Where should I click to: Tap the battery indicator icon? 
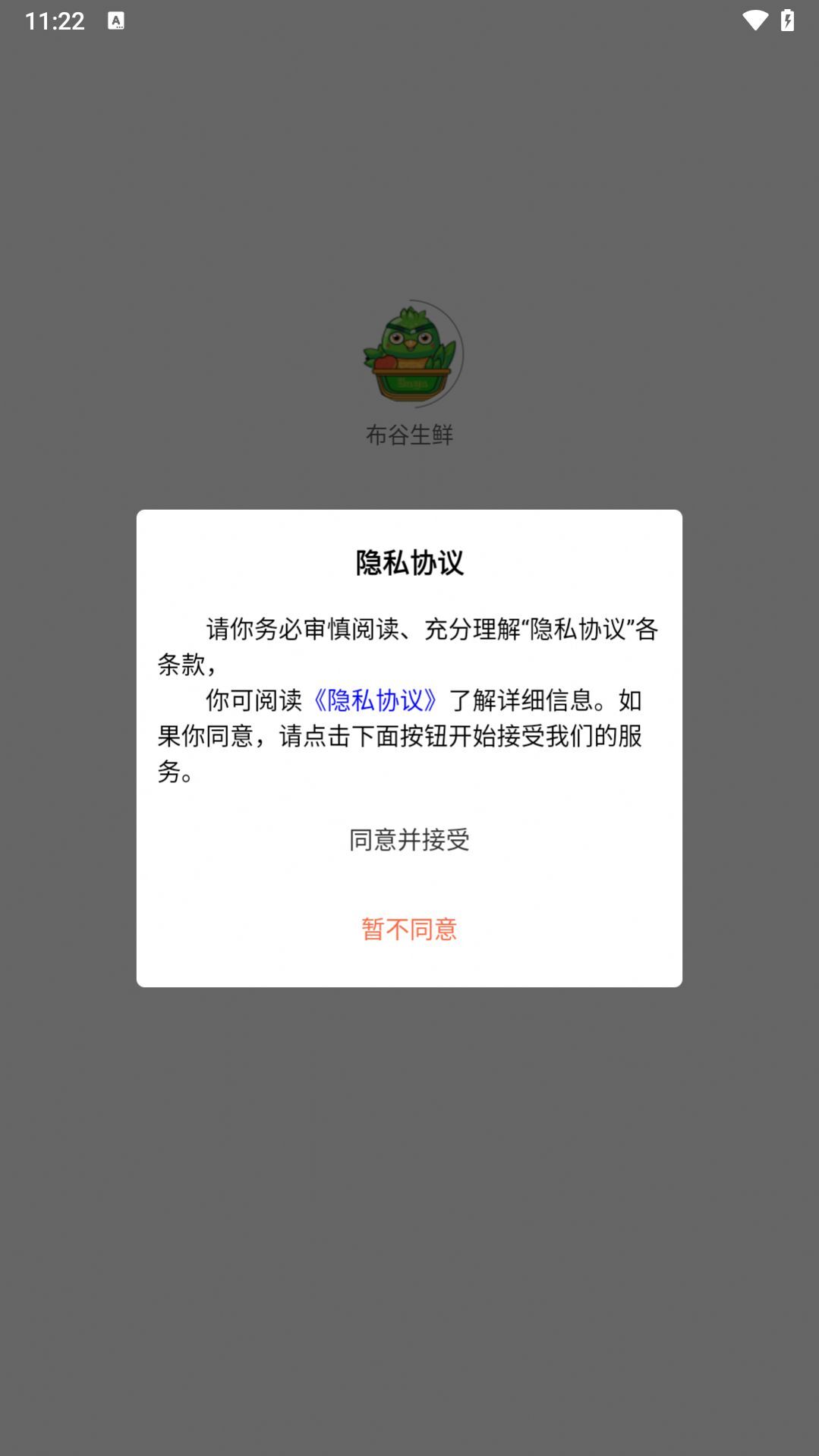click(787, 22)
